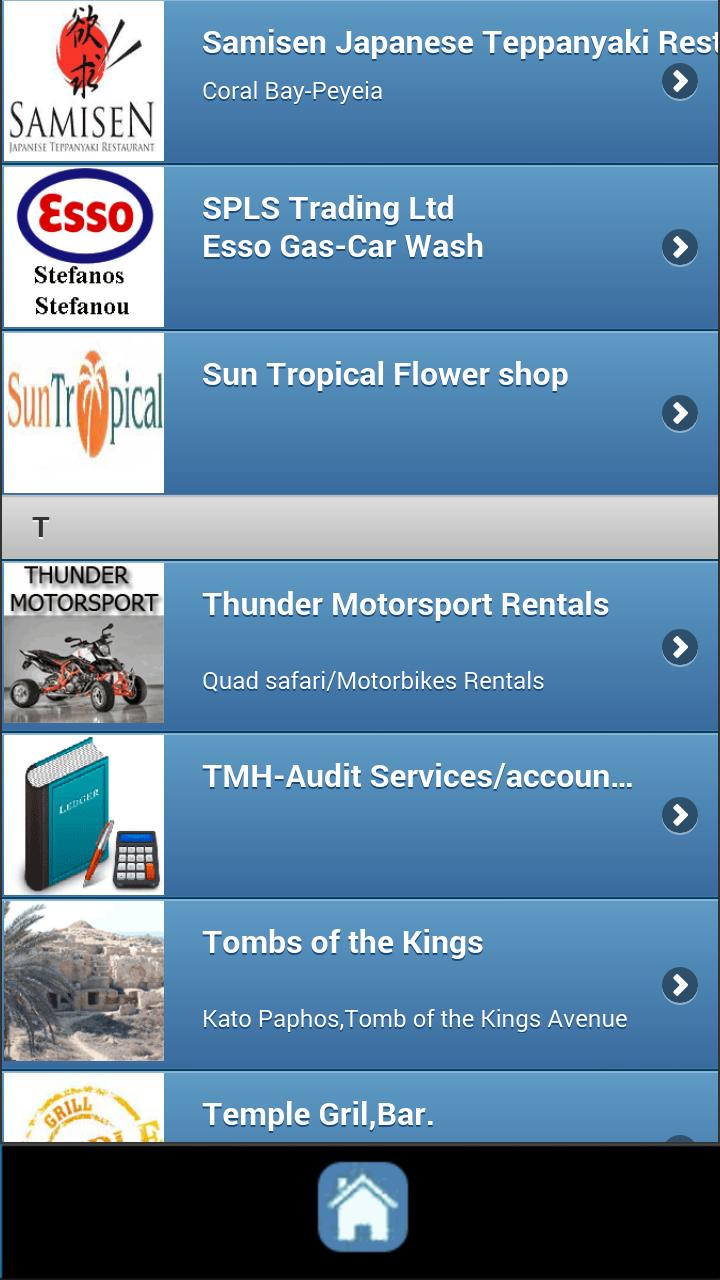This screenshot has width=720, height=1280.
Task: Expand Thunder Motorsport Rentals with its arrow
Action: click(680, 646)
